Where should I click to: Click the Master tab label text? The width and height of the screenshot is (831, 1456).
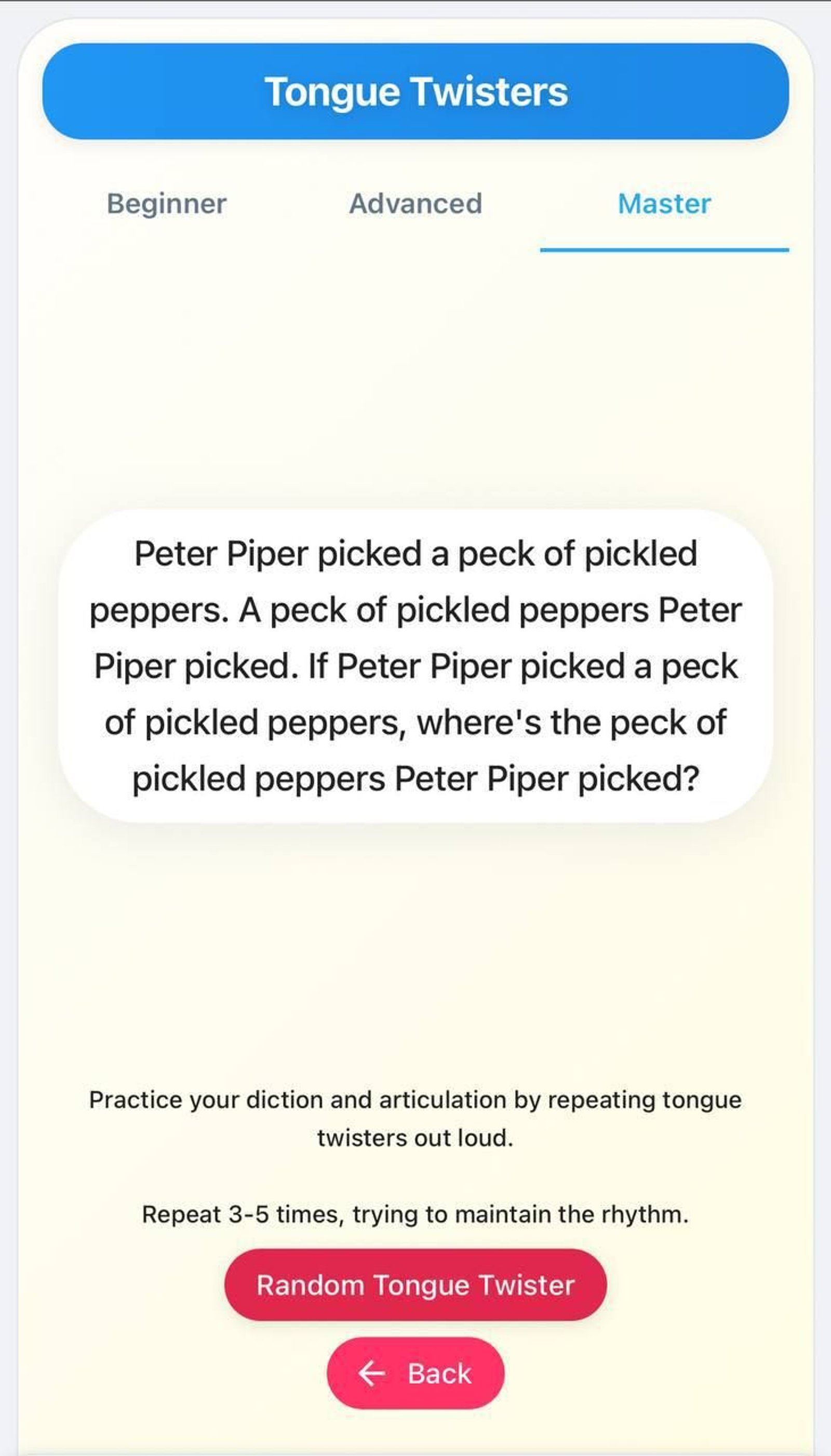click(664, 204)
